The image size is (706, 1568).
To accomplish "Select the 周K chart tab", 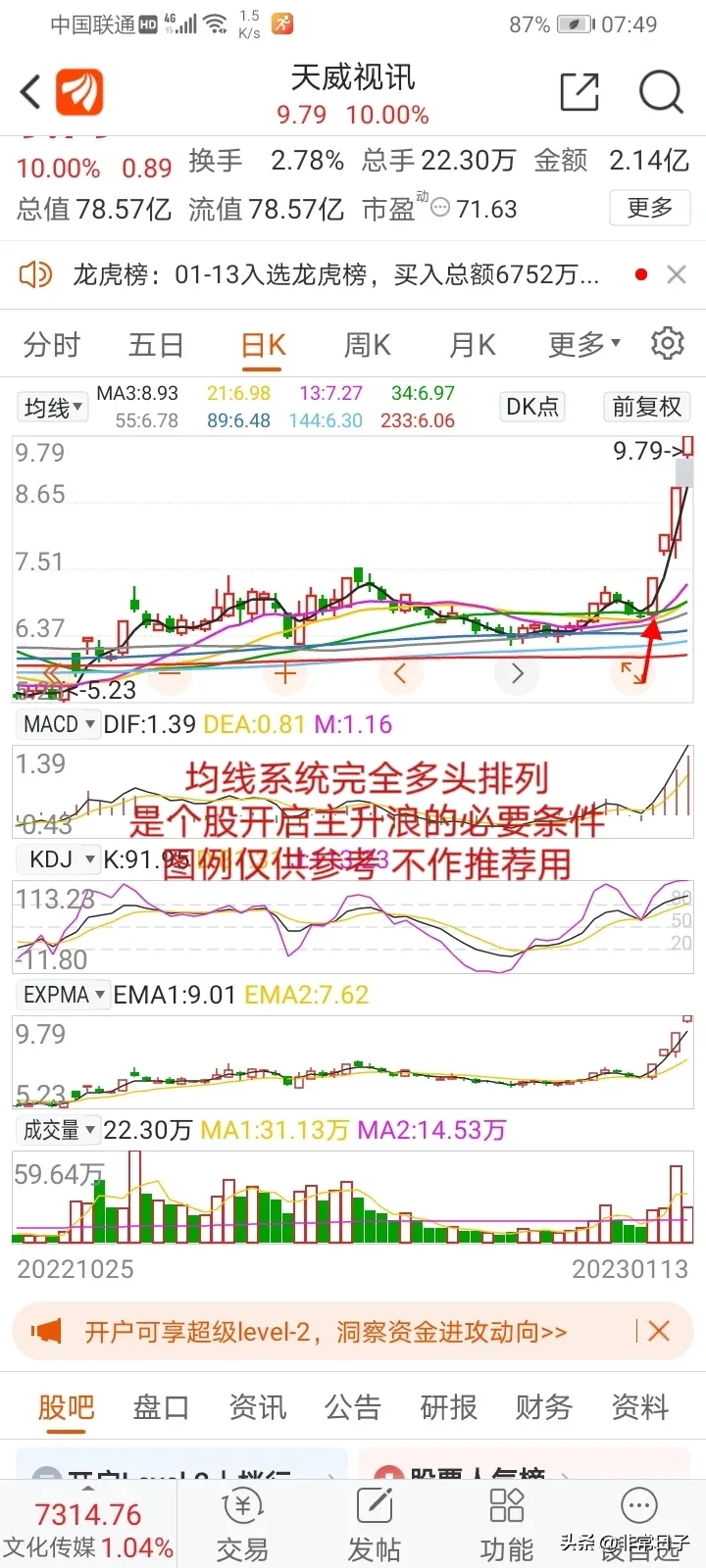I will [x=367, y=345].
